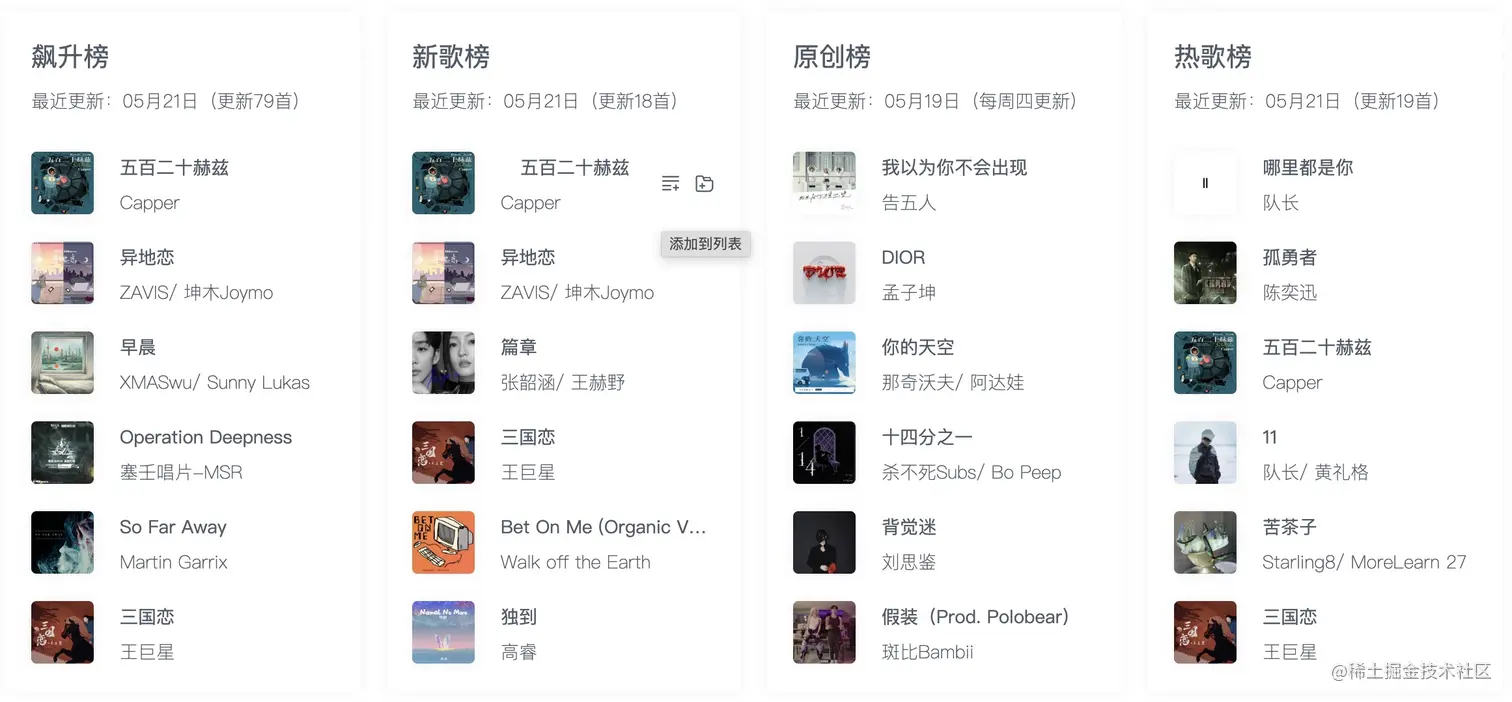Play Bet On Me by Walk off the Earth
This screenshot has width=1512, height=702.
[443, 543]
